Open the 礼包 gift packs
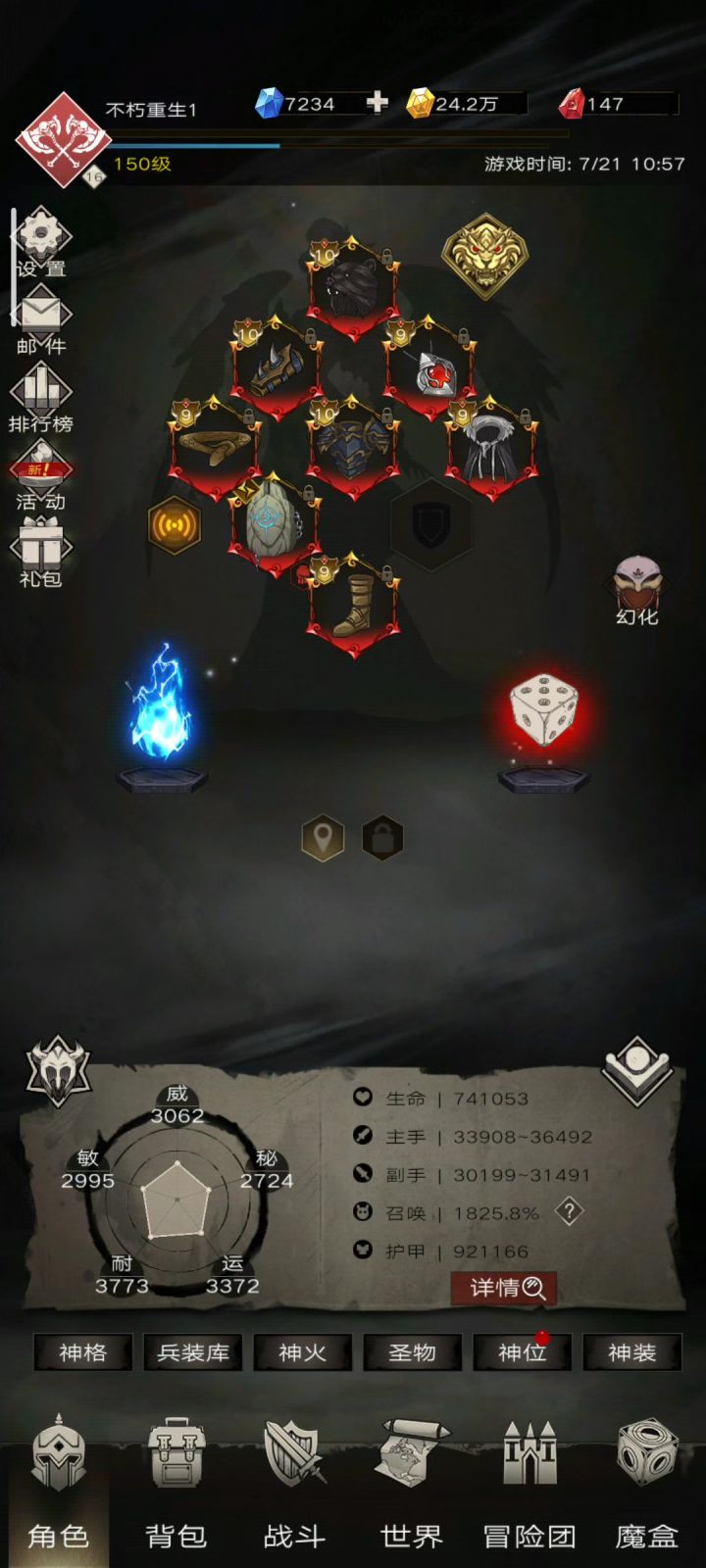The width and height of the screenshot is (706, 1568). click(x=41, y=553)
